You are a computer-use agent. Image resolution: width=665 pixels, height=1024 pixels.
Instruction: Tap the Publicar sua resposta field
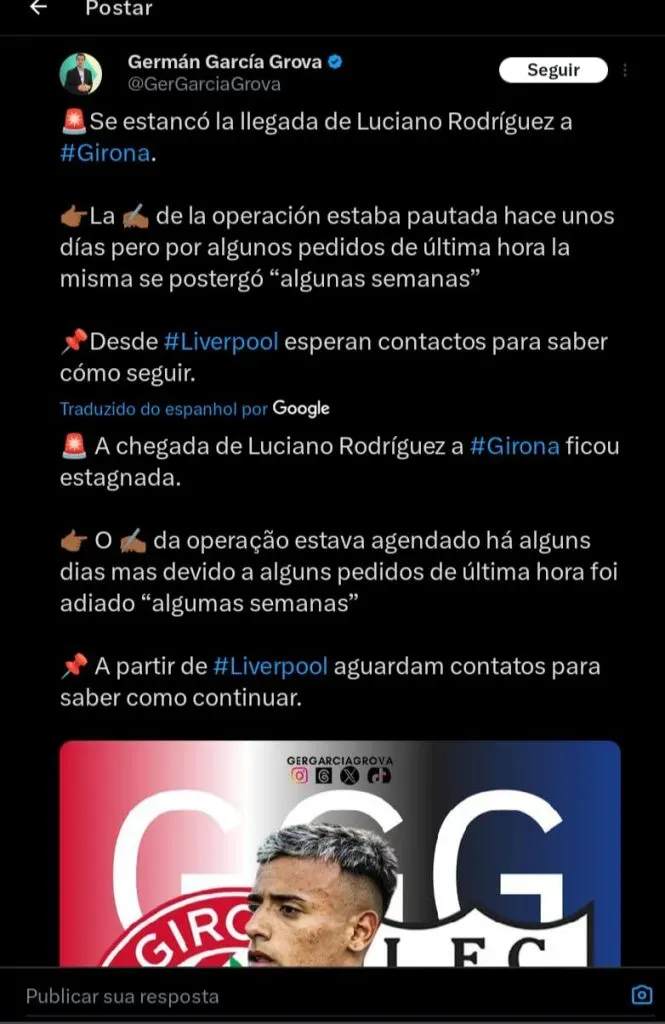[300, 996]
